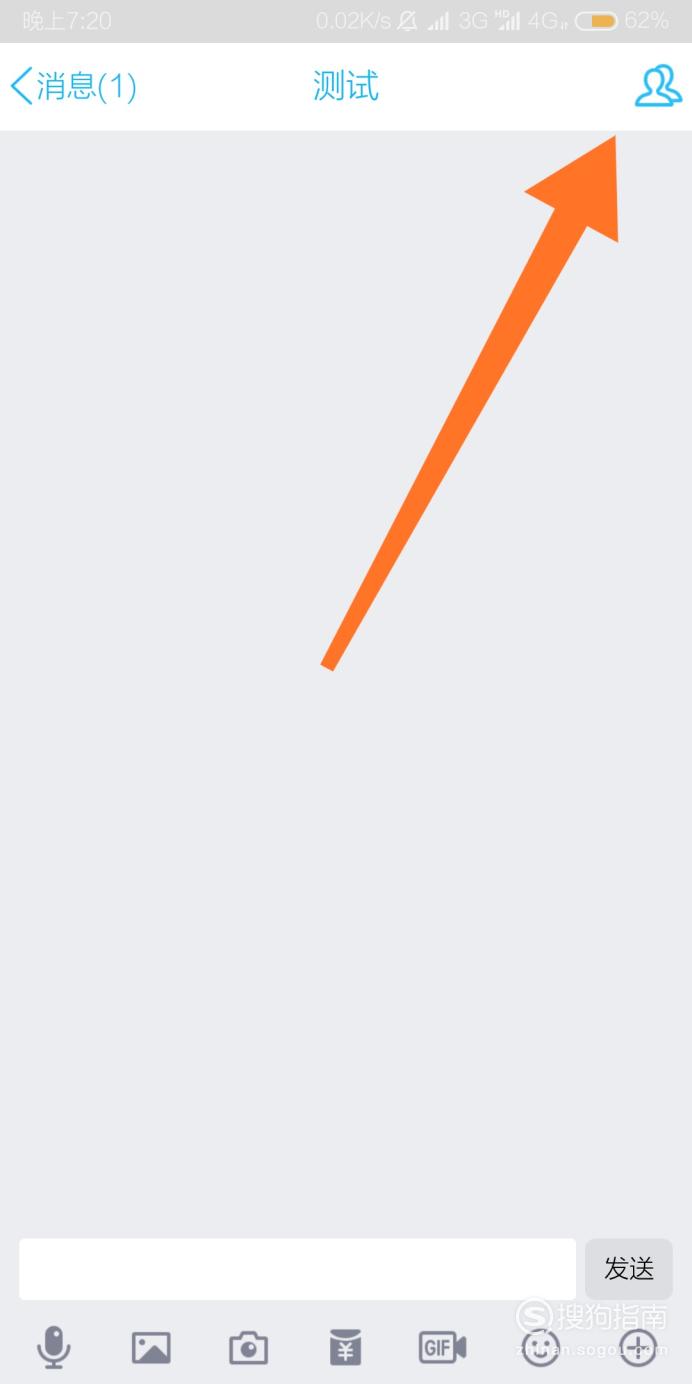The image size is (692, 1384).
Task: Launch the camera to take photo
Action: [248, 1348]
